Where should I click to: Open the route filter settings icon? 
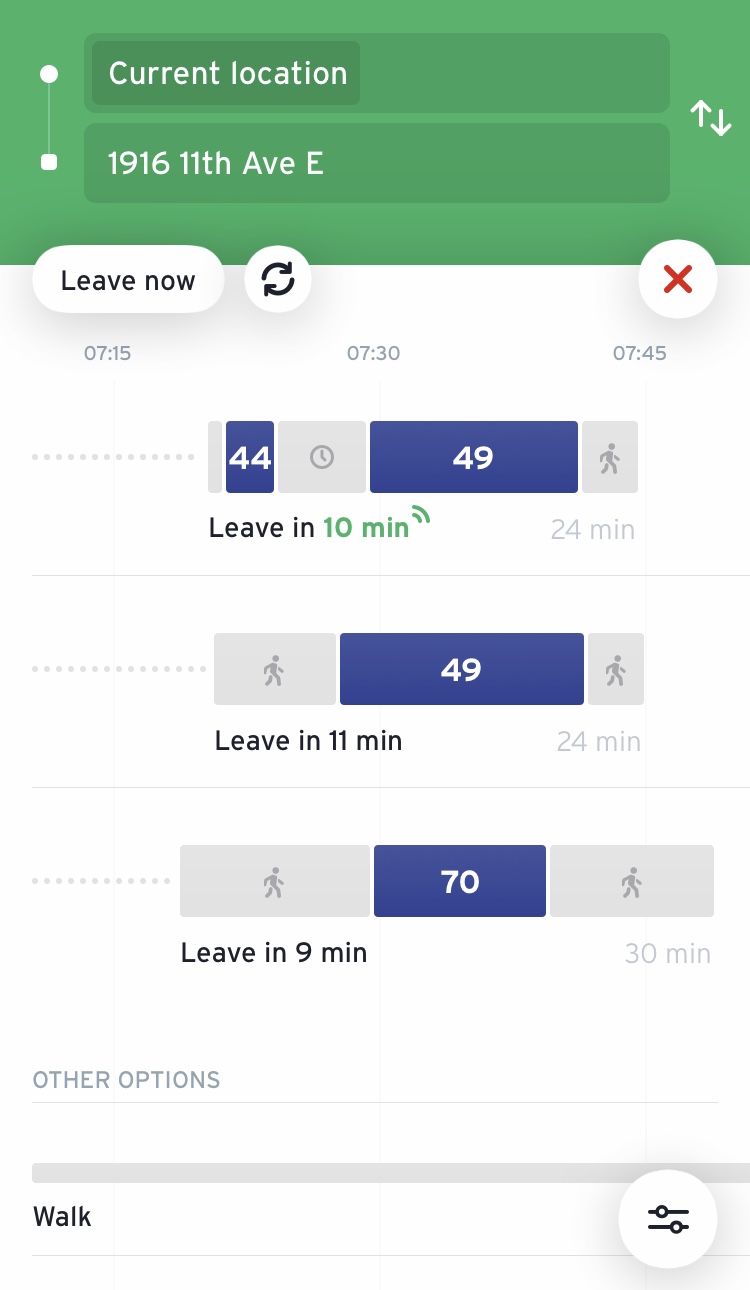[668, 1219]
